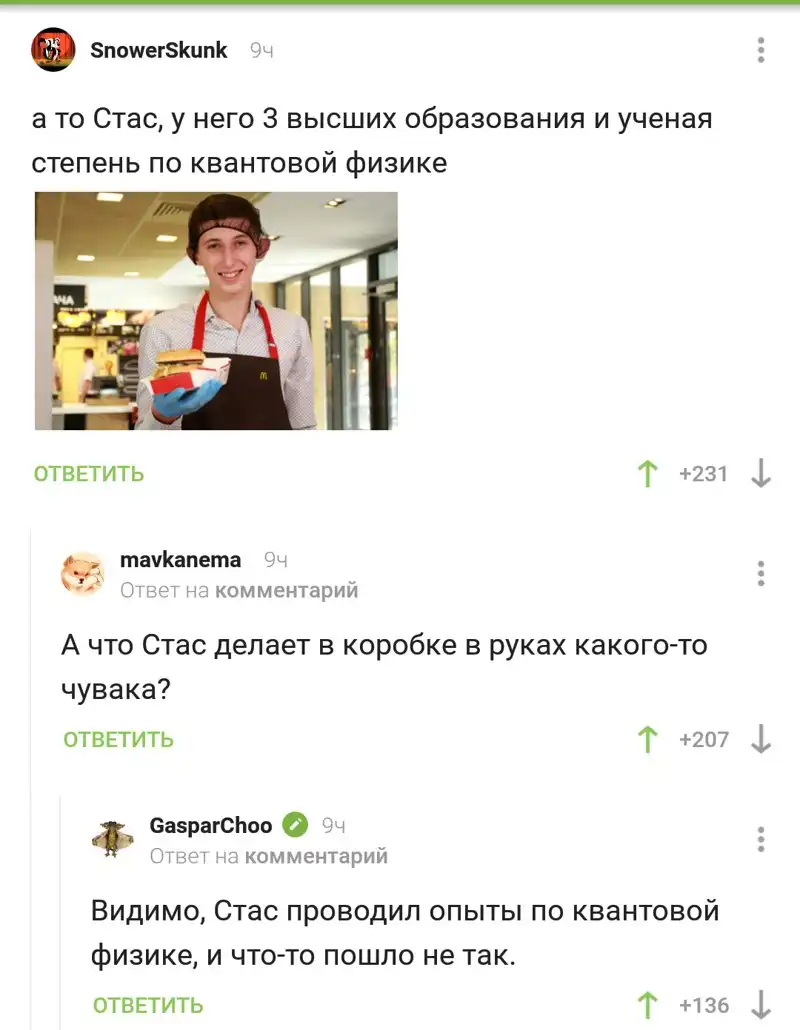Image resolution: width=800 pixels, height=1030 pixels.
Task: Reply to GasparChoo's comment
Action: point(148,1005)
